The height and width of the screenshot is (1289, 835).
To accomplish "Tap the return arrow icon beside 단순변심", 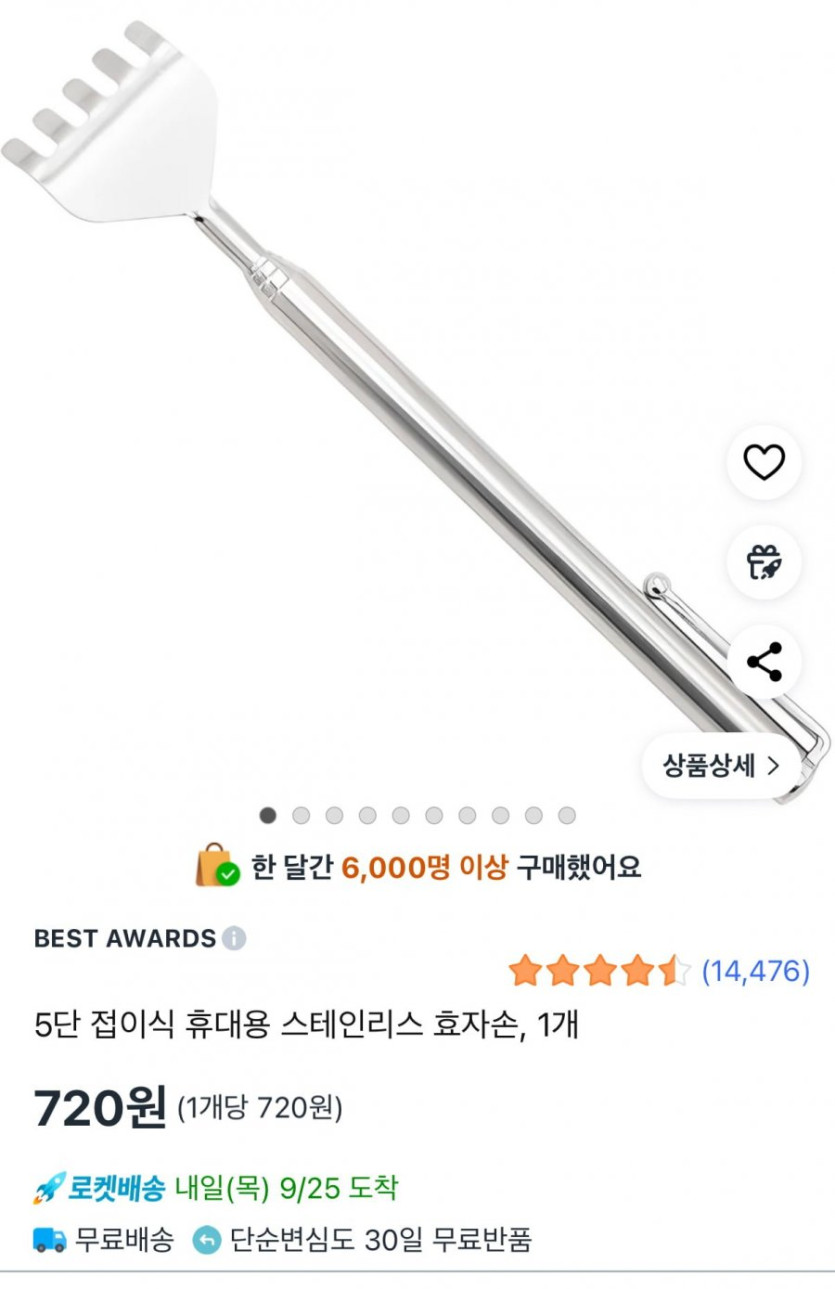I will coord(208,1240).
